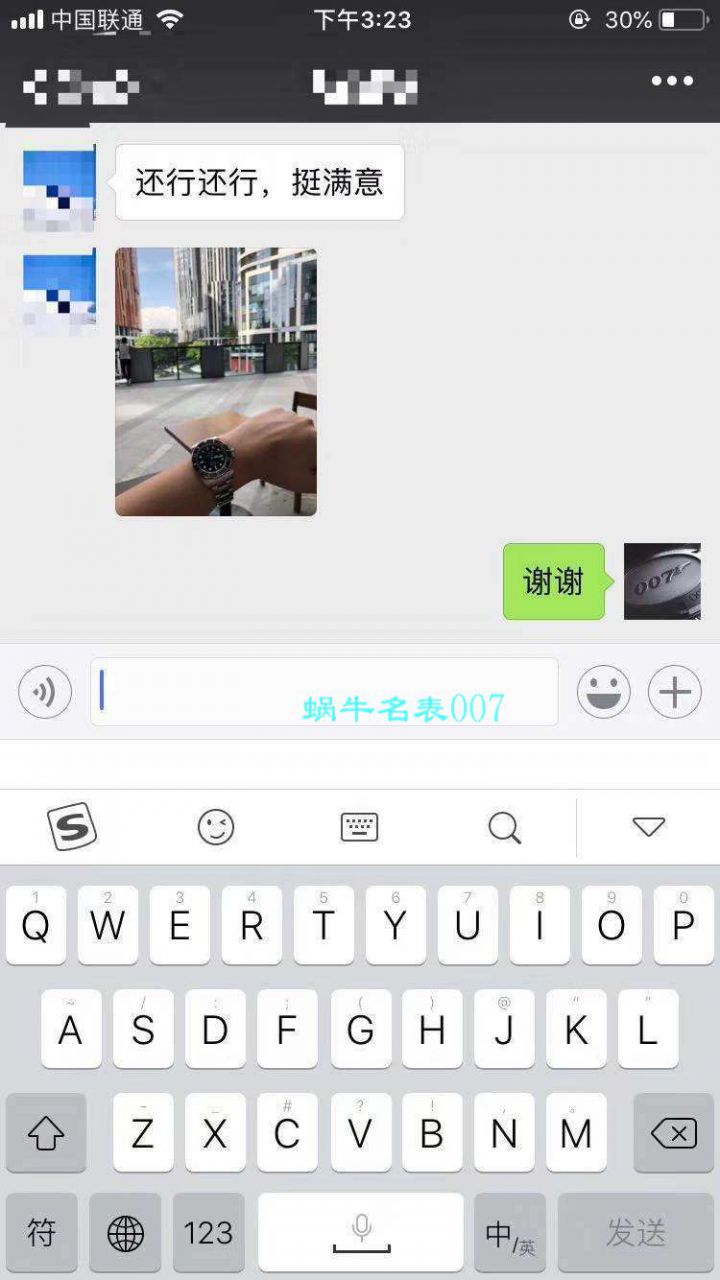Tap the magnifier search icon on keyboard toolbar
Viewport: 720px width, 1280px height.
(504, 827)
